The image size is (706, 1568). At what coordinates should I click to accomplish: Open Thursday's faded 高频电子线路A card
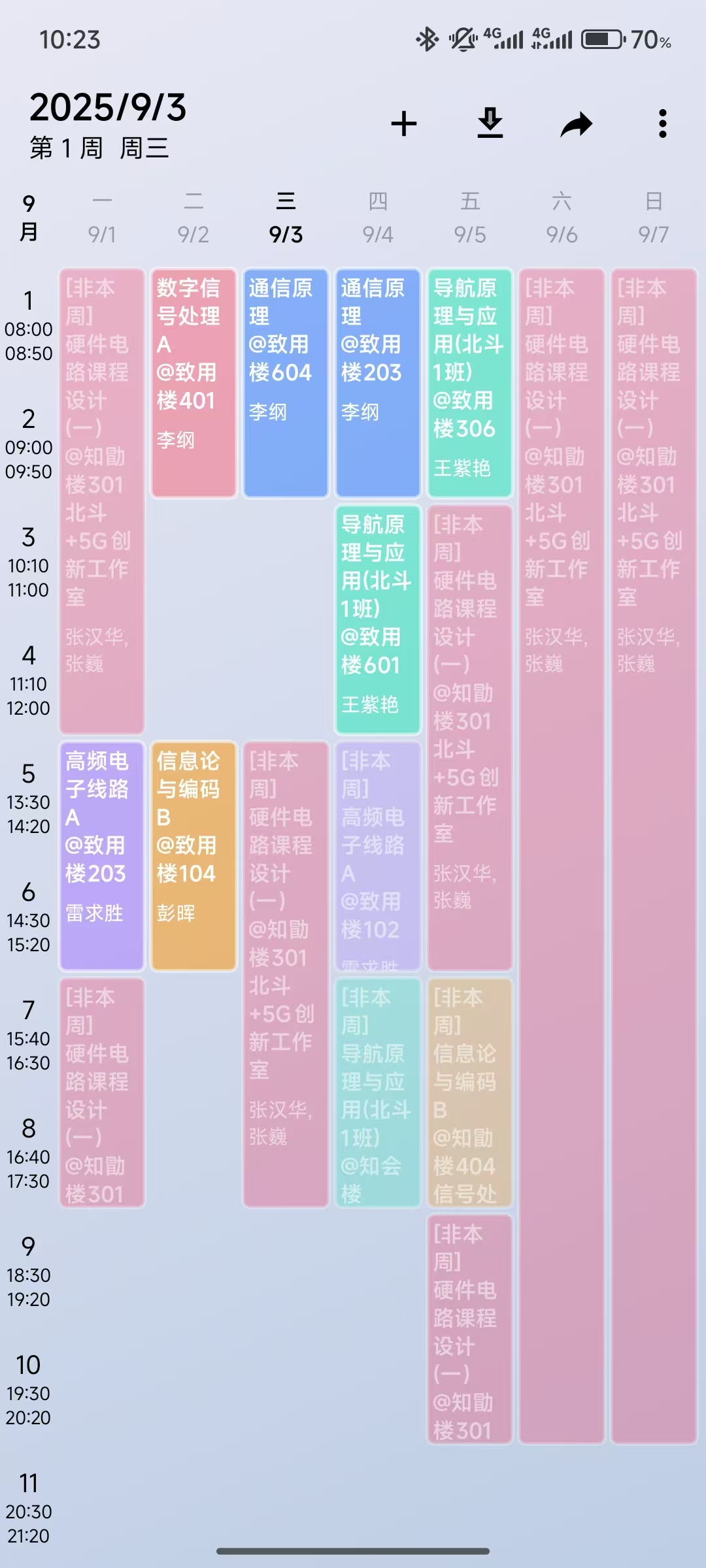click(378, 856)
